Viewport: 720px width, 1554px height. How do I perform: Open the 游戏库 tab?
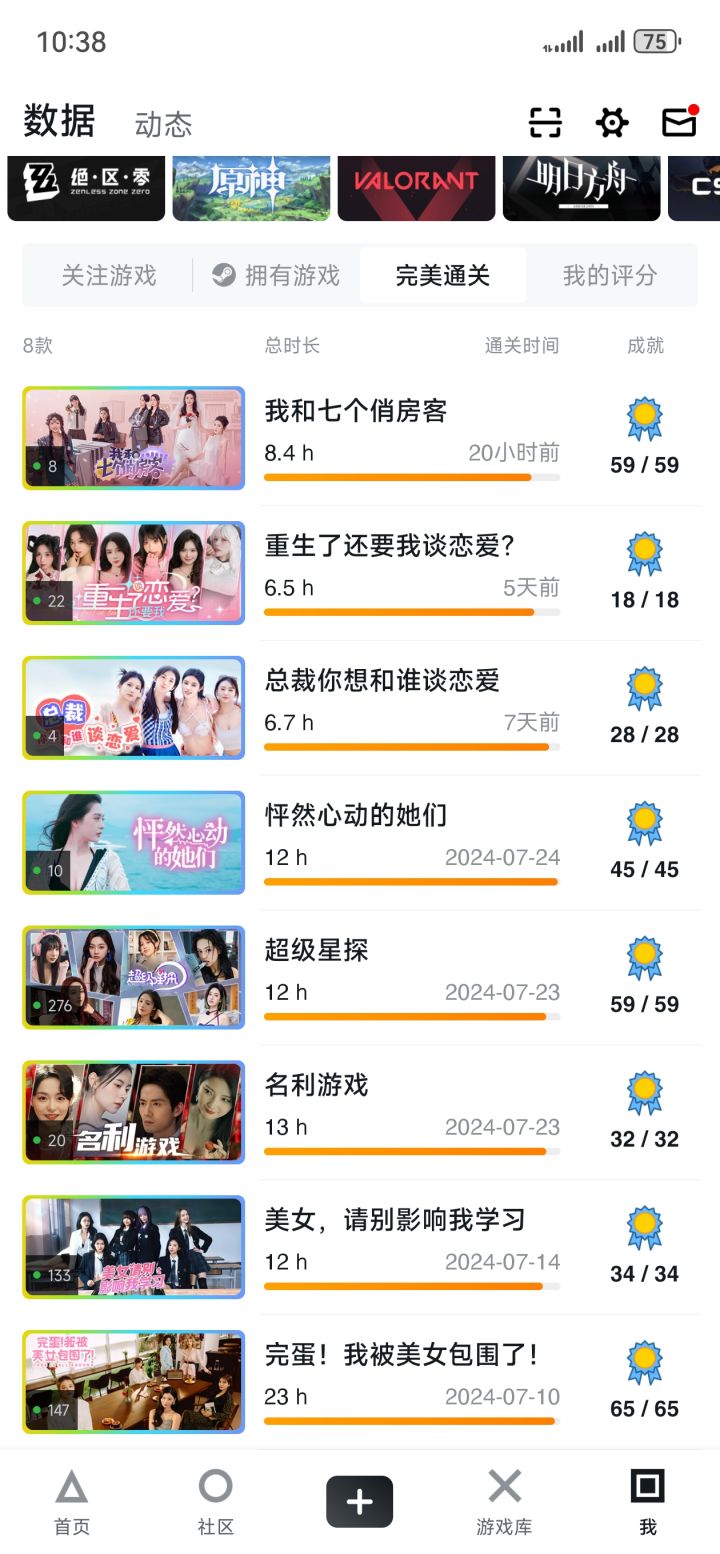(x=504, y=1502)
